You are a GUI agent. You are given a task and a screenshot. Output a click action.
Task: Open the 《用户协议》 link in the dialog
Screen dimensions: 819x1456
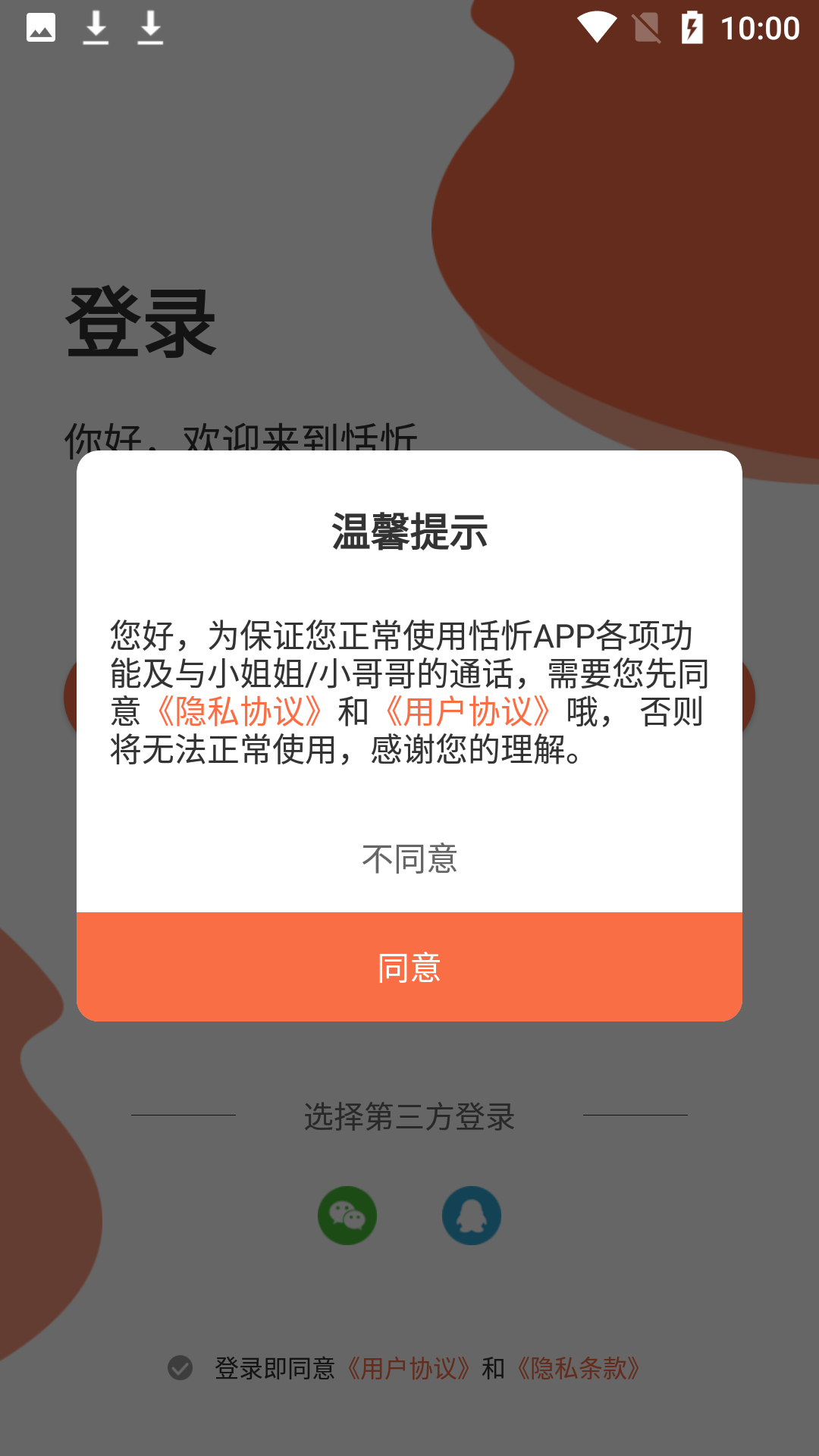(x=468, y=712)
